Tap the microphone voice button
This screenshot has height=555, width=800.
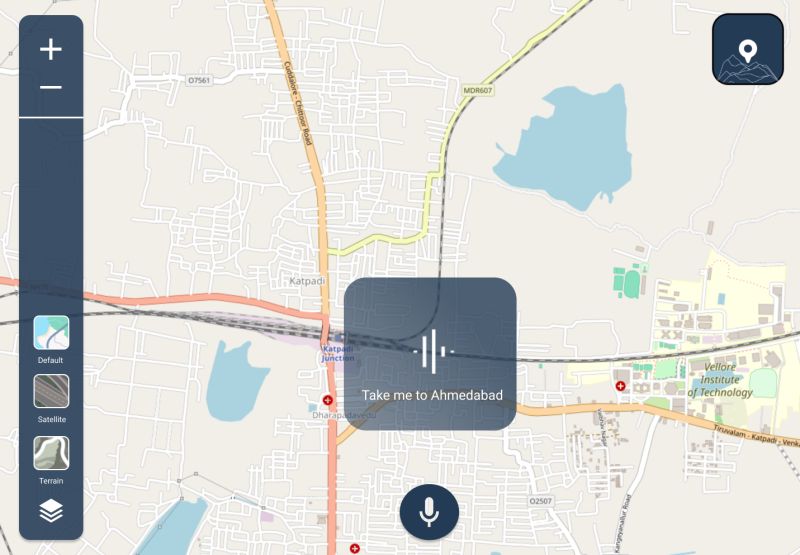(429, 511)
